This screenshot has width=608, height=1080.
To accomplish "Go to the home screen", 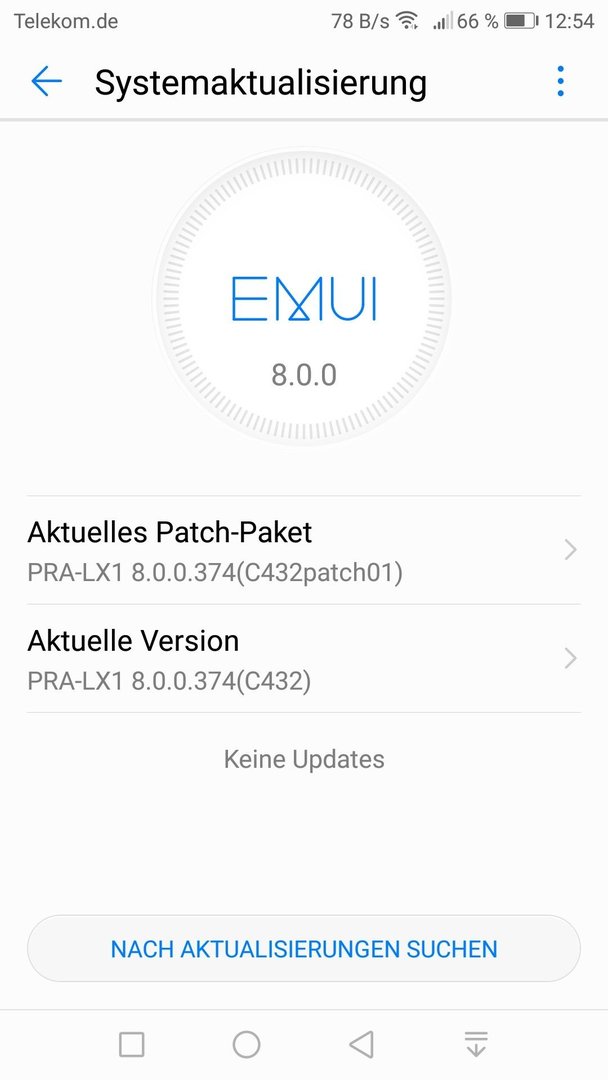I will click(x=246, y=1045).
